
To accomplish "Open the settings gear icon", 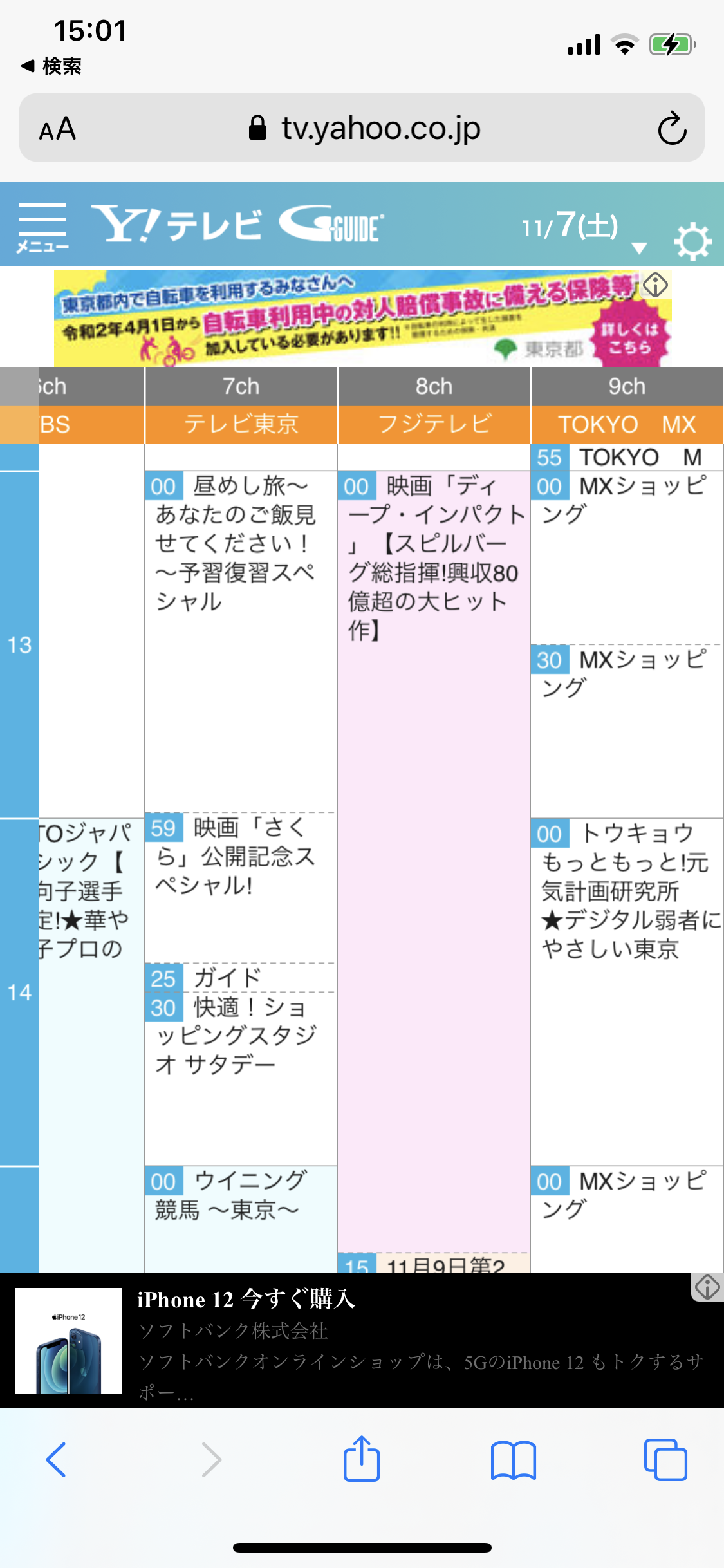I will tap(692, 241).
